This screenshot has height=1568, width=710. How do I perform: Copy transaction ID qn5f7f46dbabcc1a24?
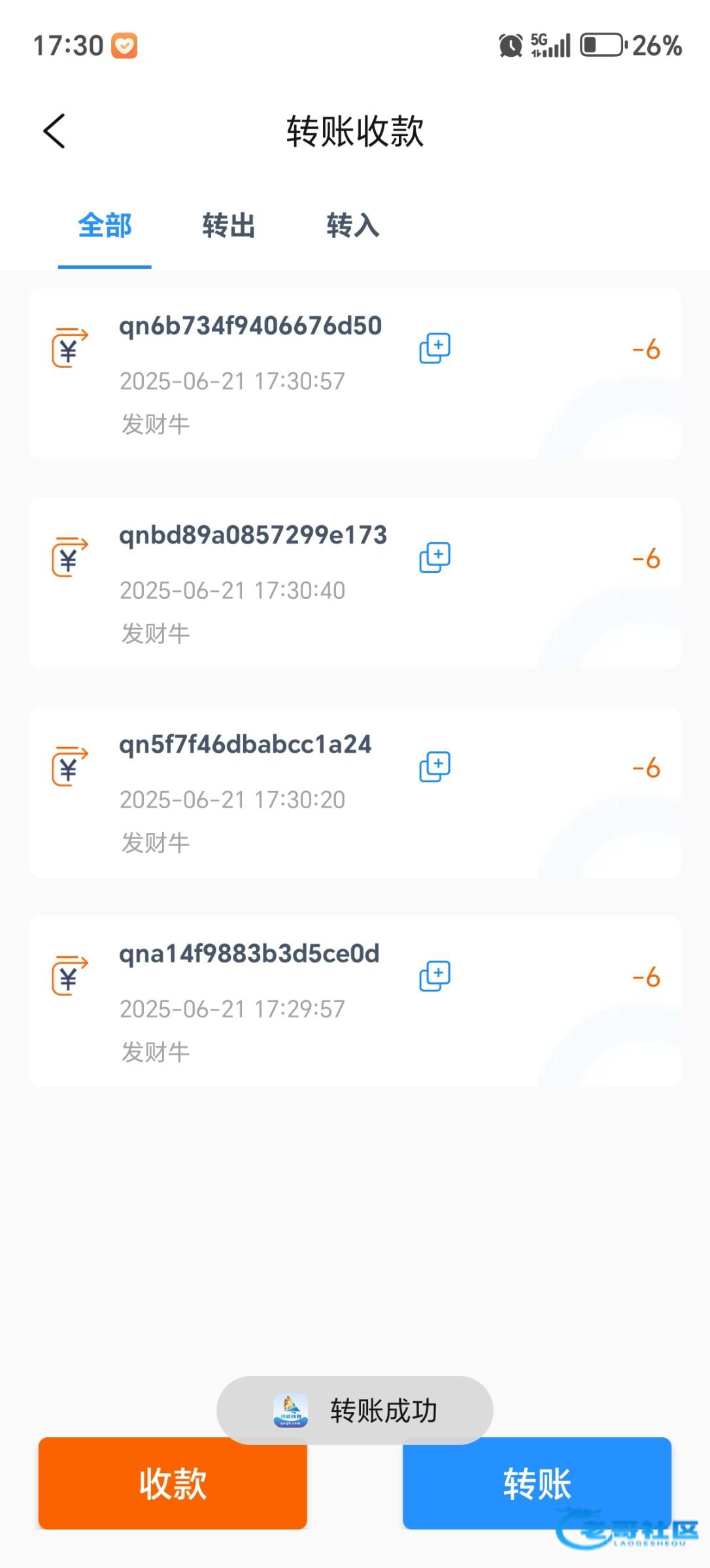tap(435, 766)
